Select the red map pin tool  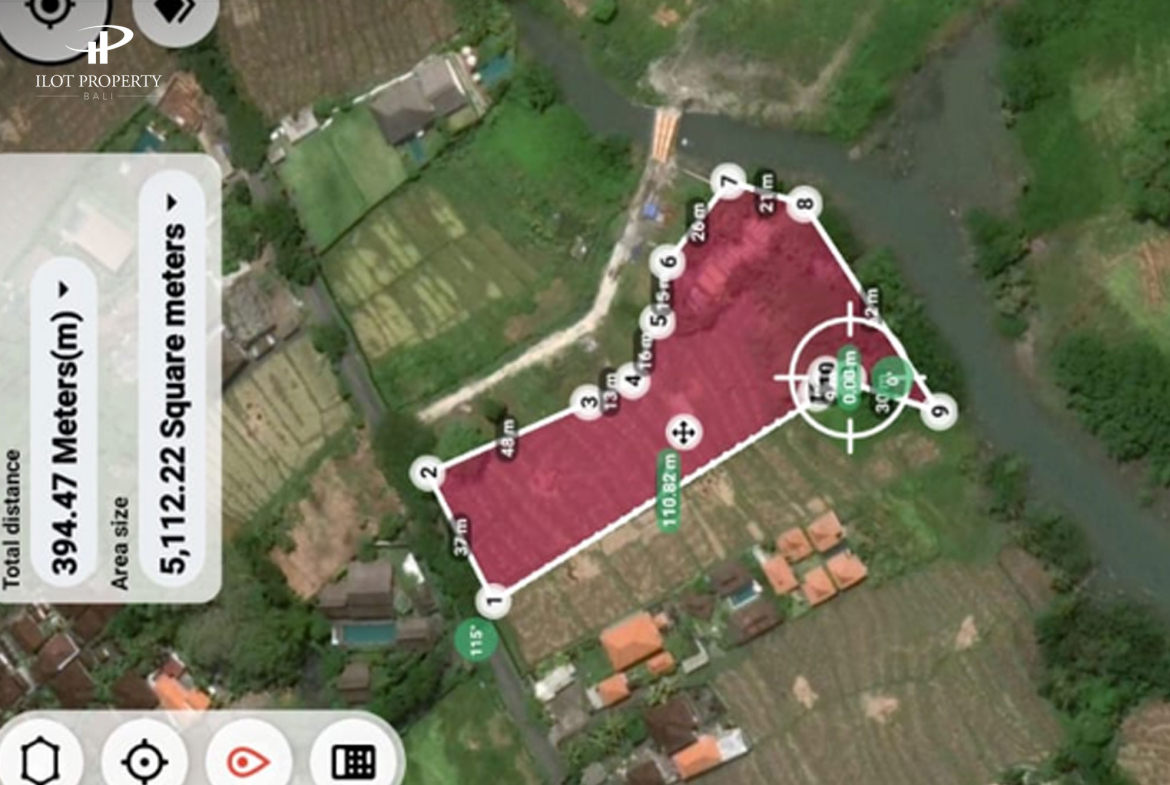(247, 762)
